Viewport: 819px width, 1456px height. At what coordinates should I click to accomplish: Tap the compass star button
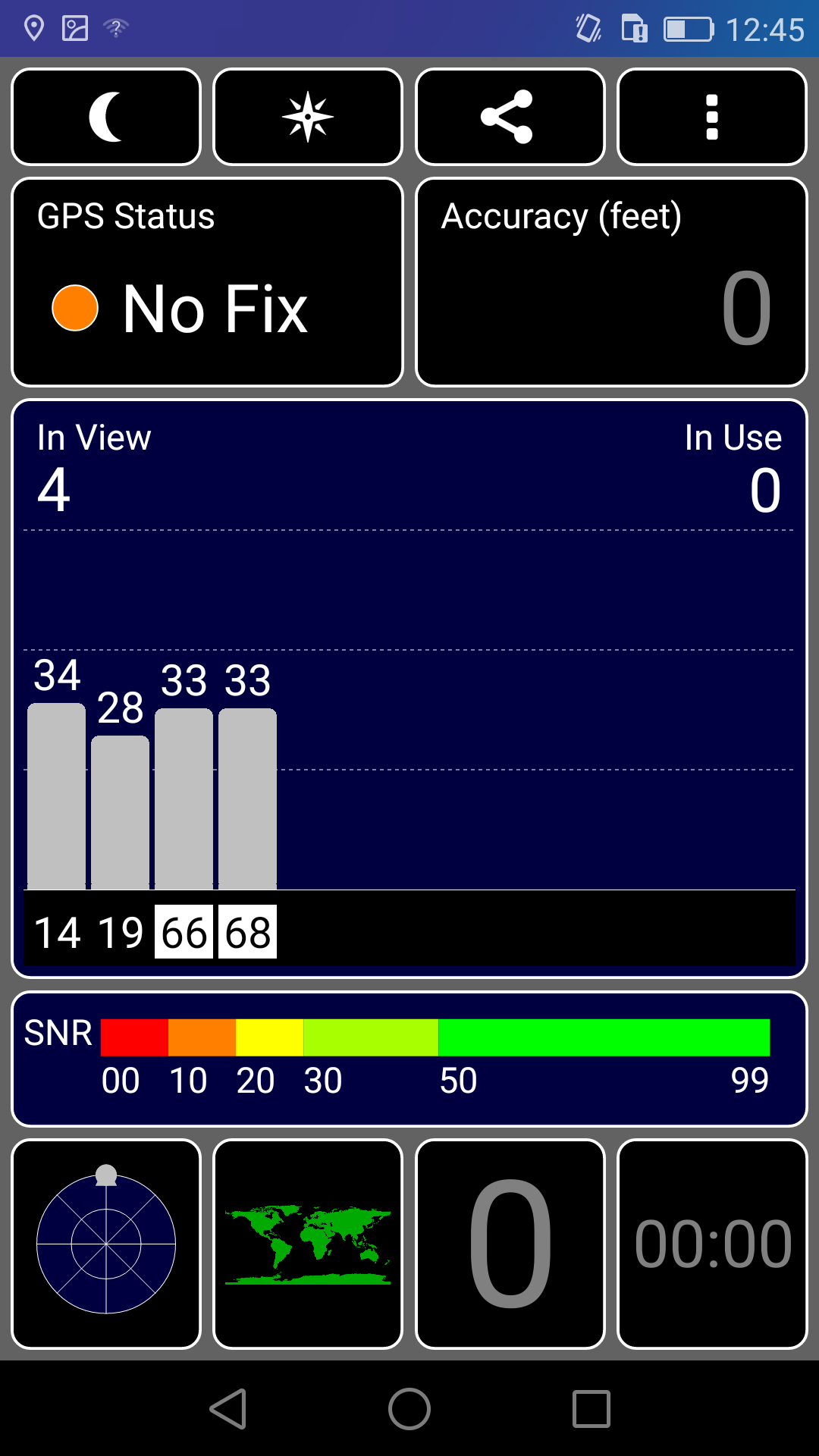click(308, 117)
